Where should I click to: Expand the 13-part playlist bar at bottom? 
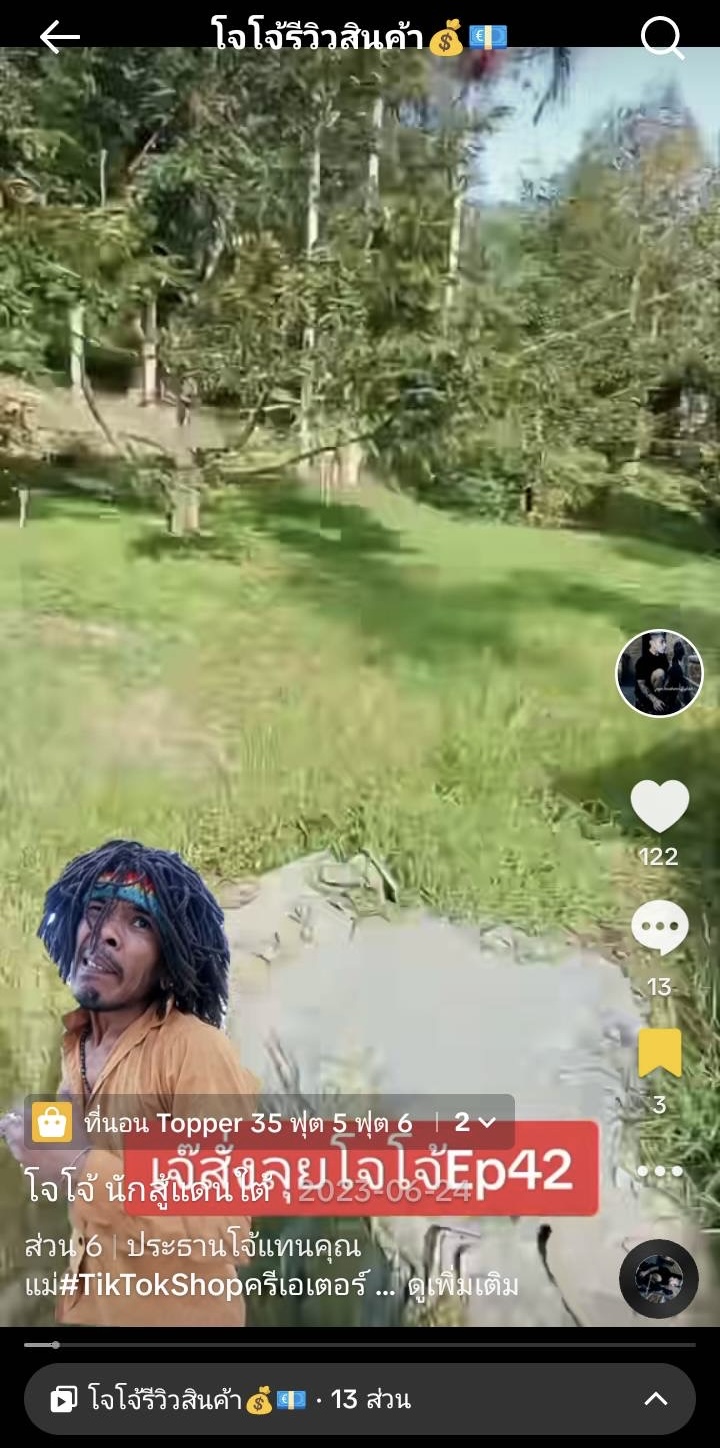click(360, 1399)
